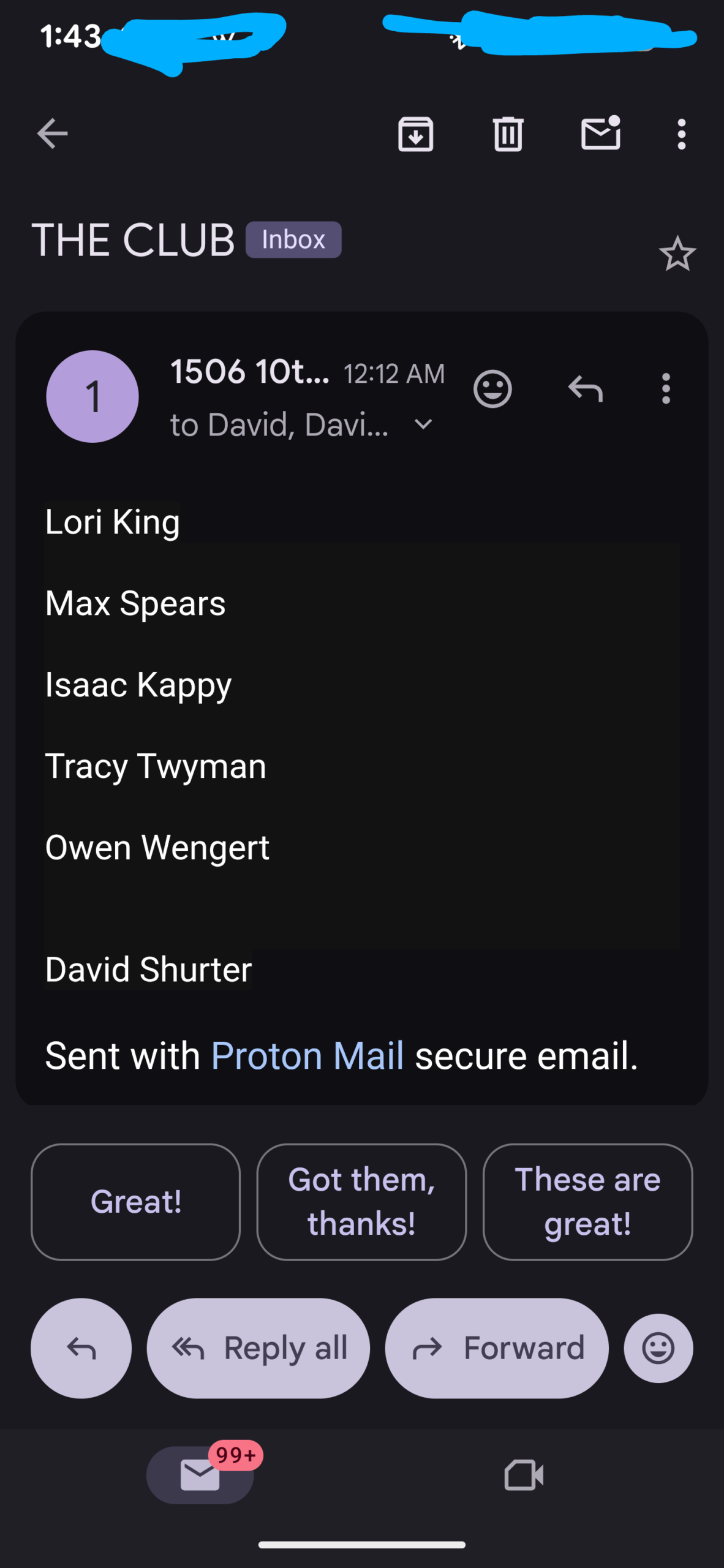Tap reply arrow in the message header
The height and width of the screenshot is (1568, 724).
586,389
